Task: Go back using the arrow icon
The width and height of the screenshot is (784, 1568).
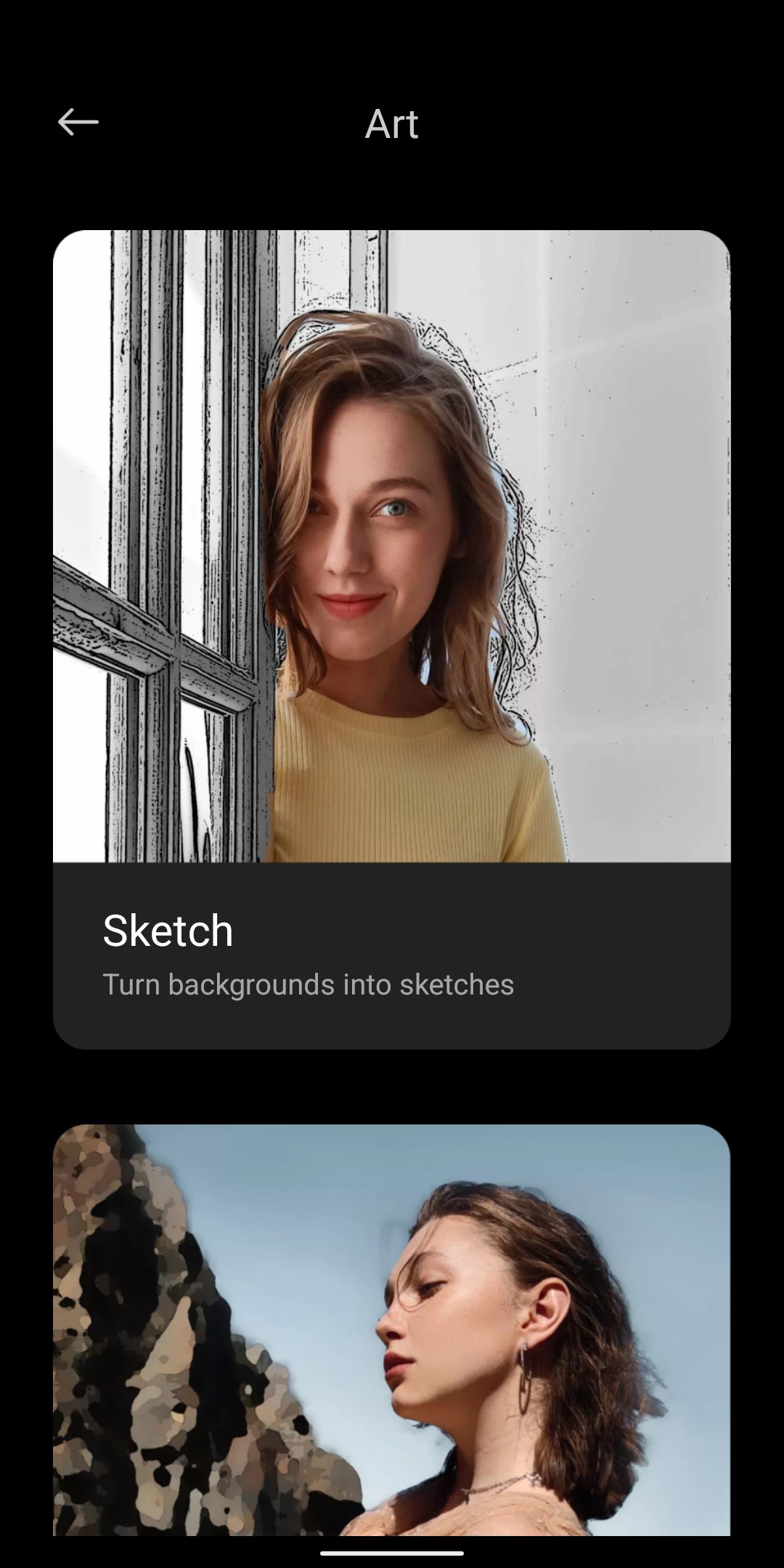Action: tap(78, 122)
